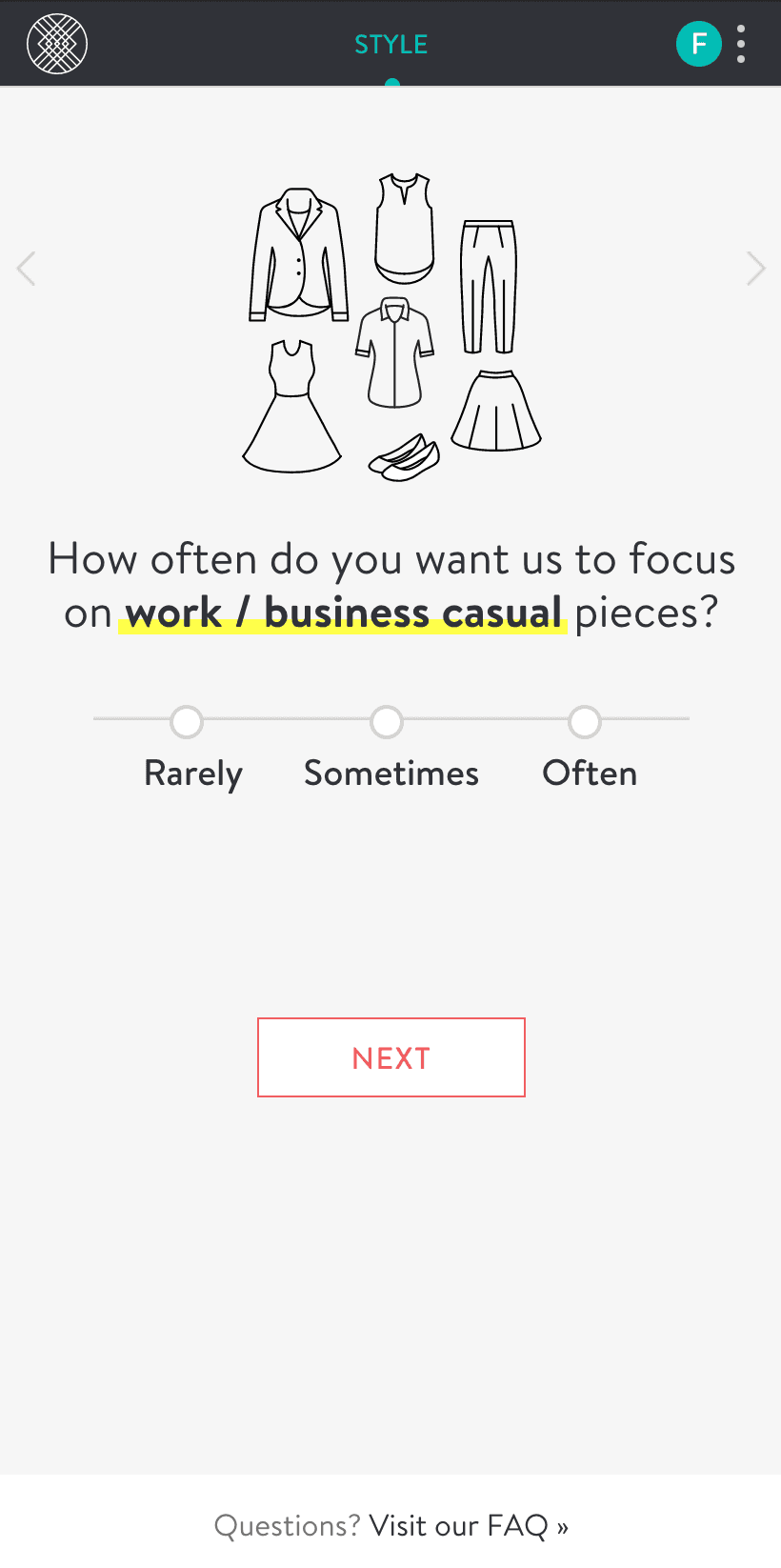Open the Visit our FAQ link
This screenshot has height=1568, width=781.
pos(469,1526)
